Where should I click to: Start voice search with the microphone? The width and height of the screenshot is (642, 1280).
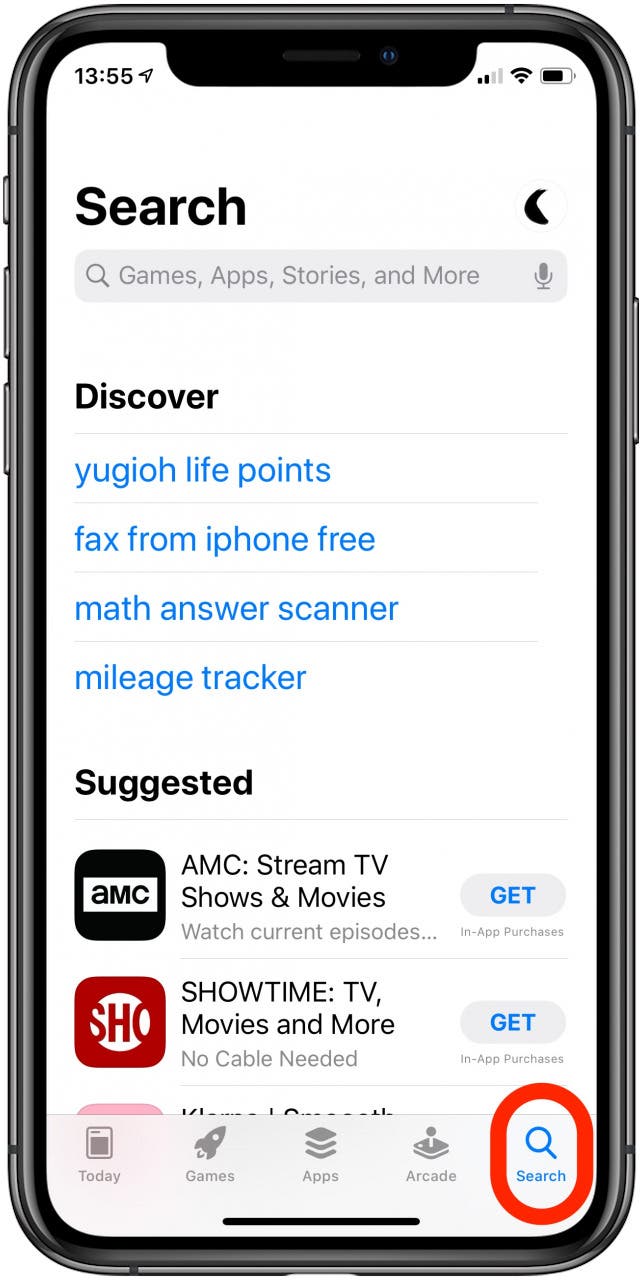click(x=543, y=276)
